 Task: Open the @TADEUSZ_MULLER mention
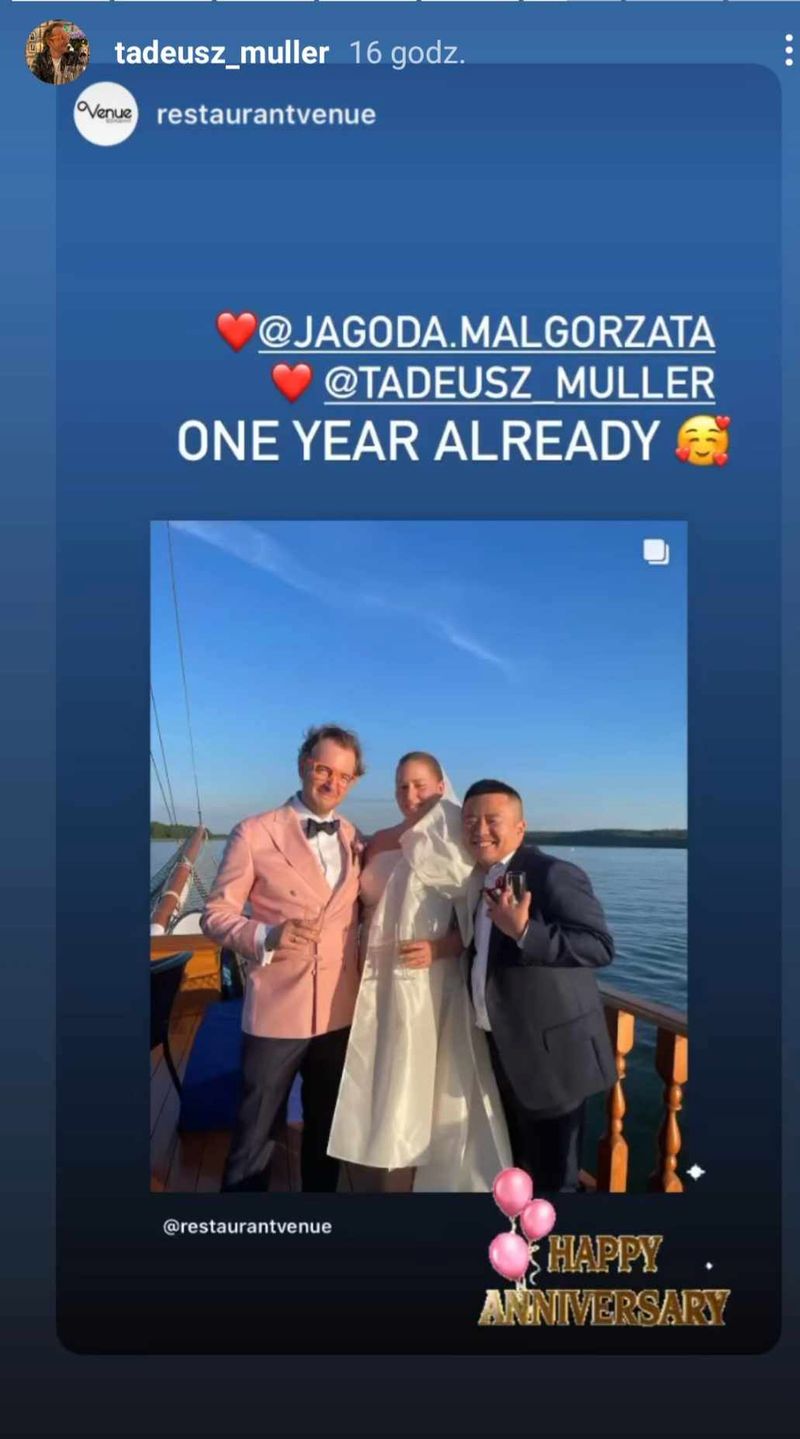click(519, 384)
